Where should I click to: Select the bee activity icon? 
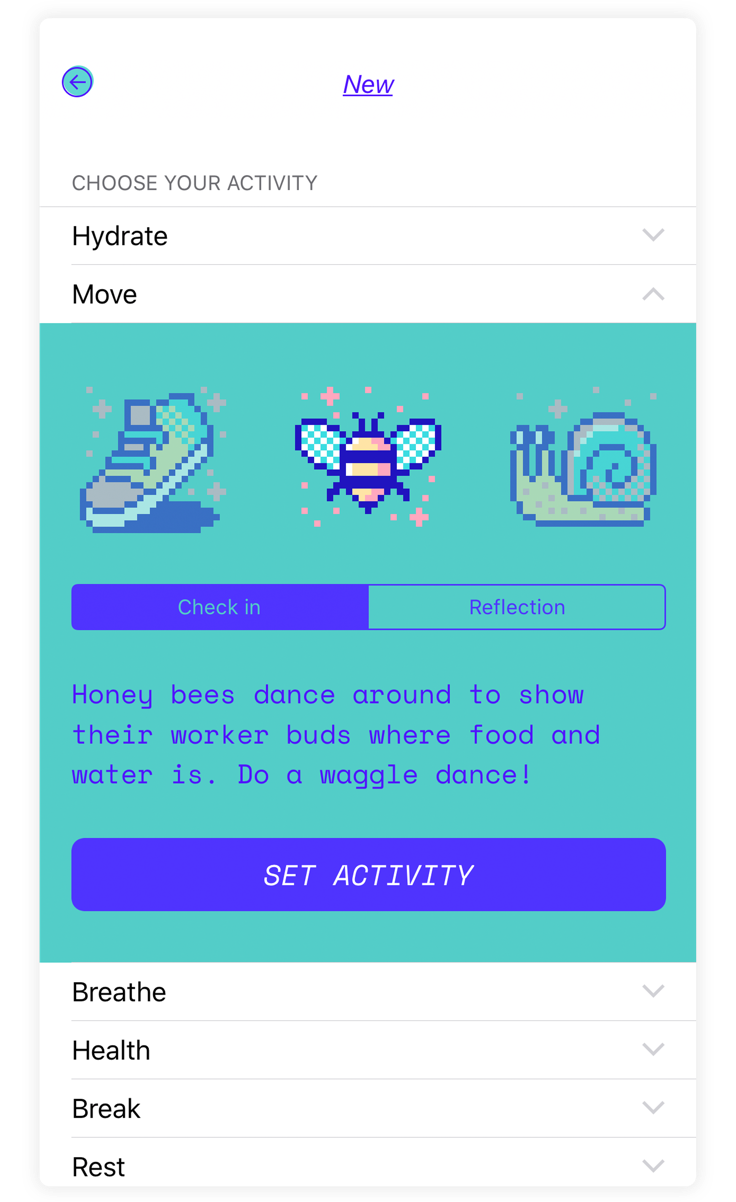tap(368, 457)
